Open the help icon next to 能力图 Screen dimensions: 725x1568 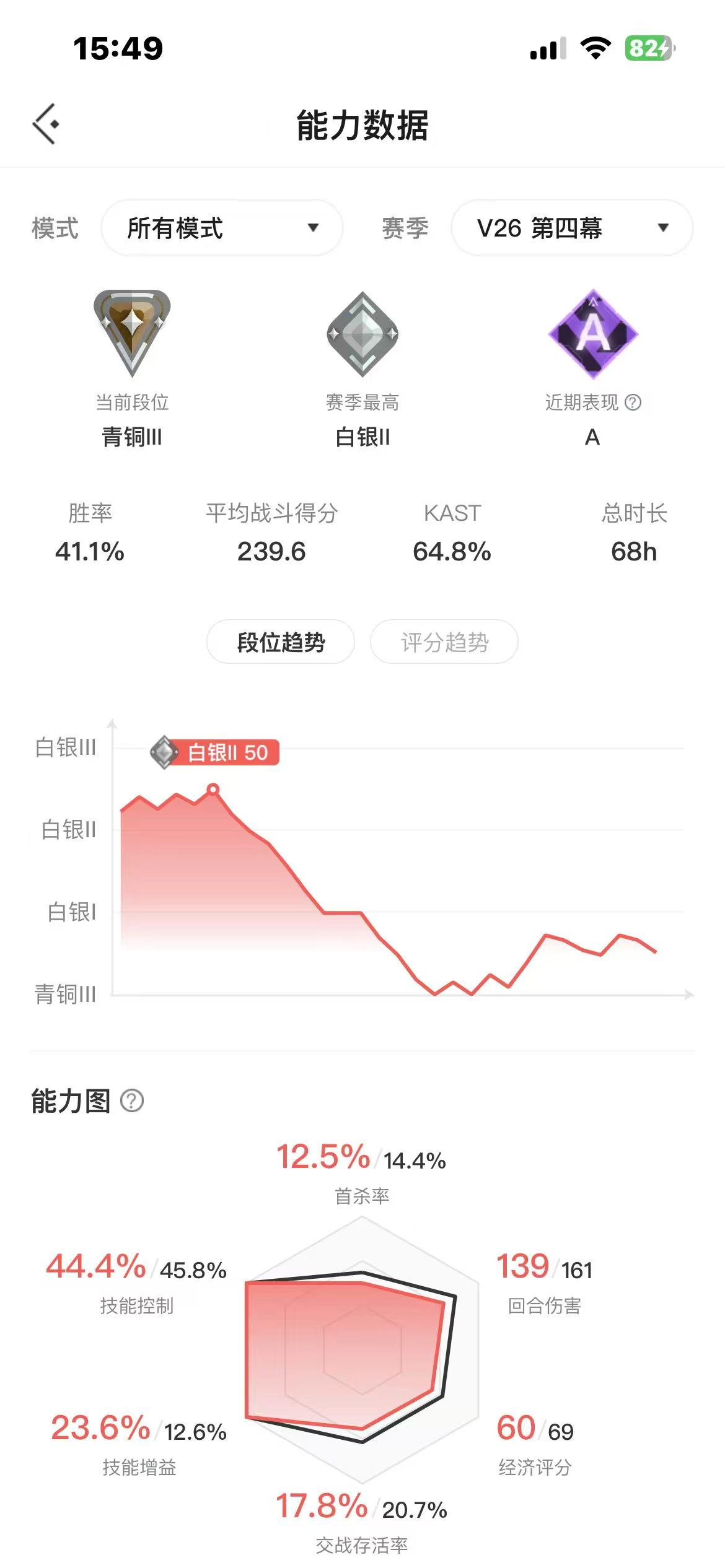point(132,1100)
